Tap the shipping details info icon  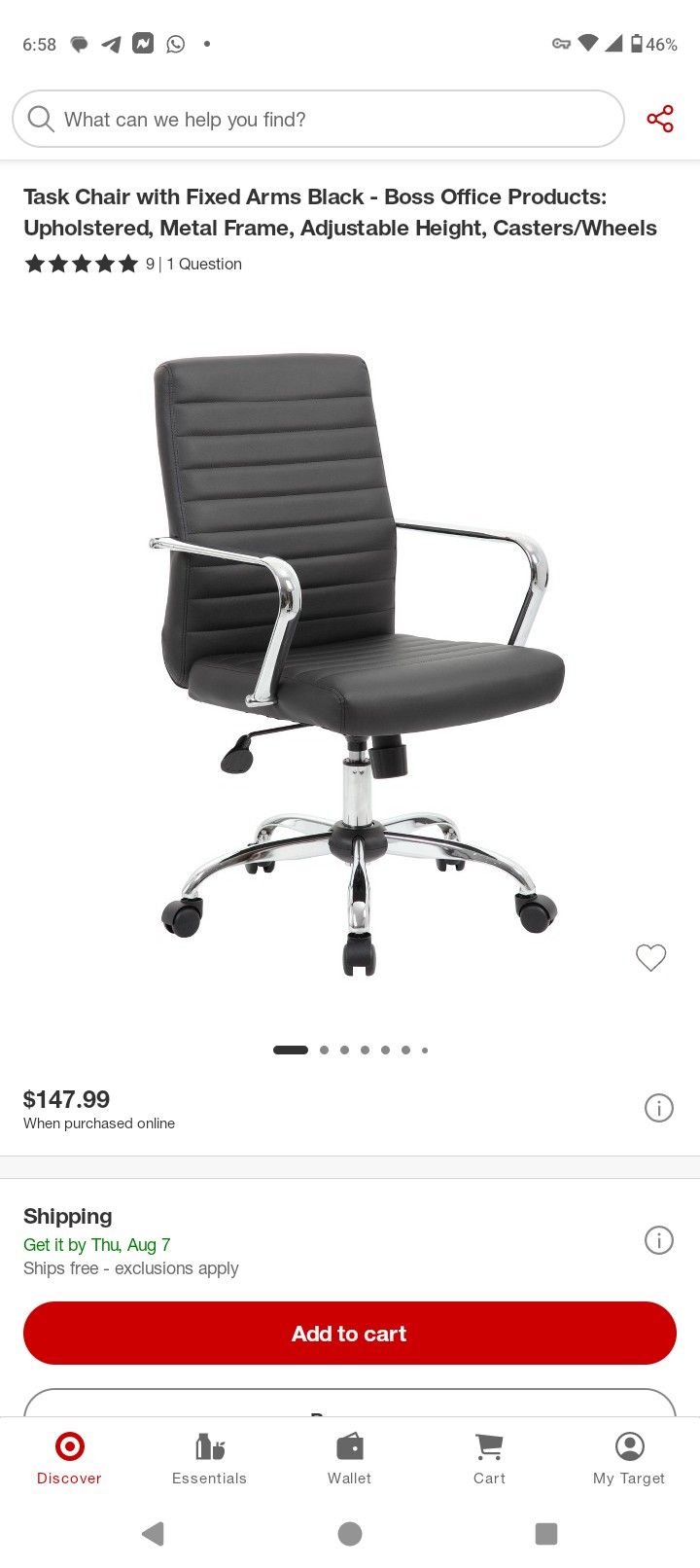click(659, 1240)
